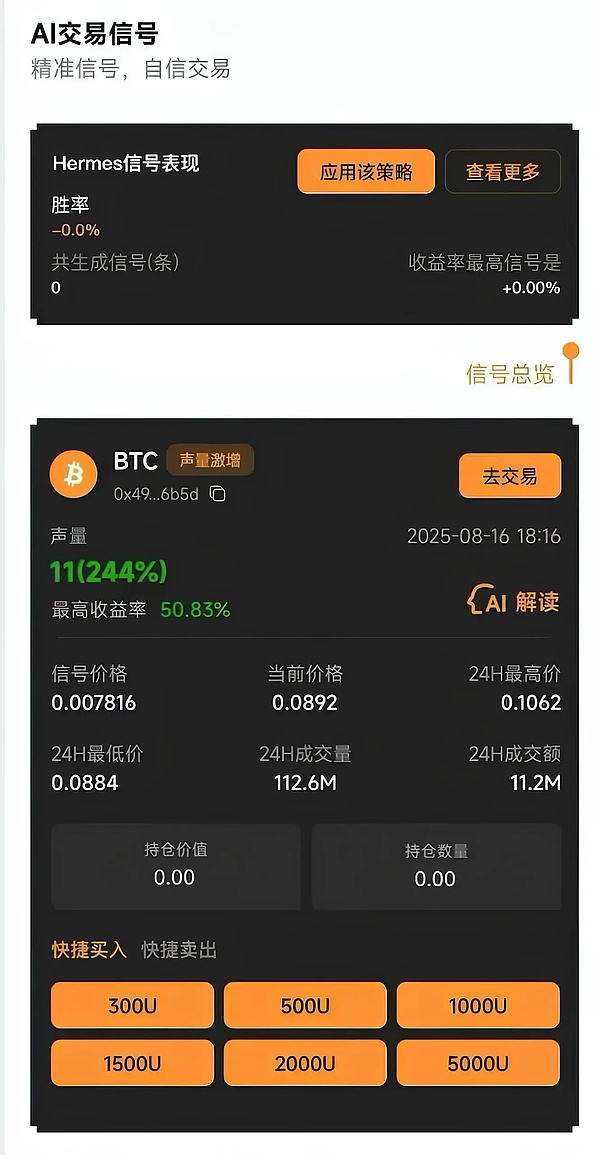Open 信号总览 overview

pyautogui.click(x=510, y=374)
